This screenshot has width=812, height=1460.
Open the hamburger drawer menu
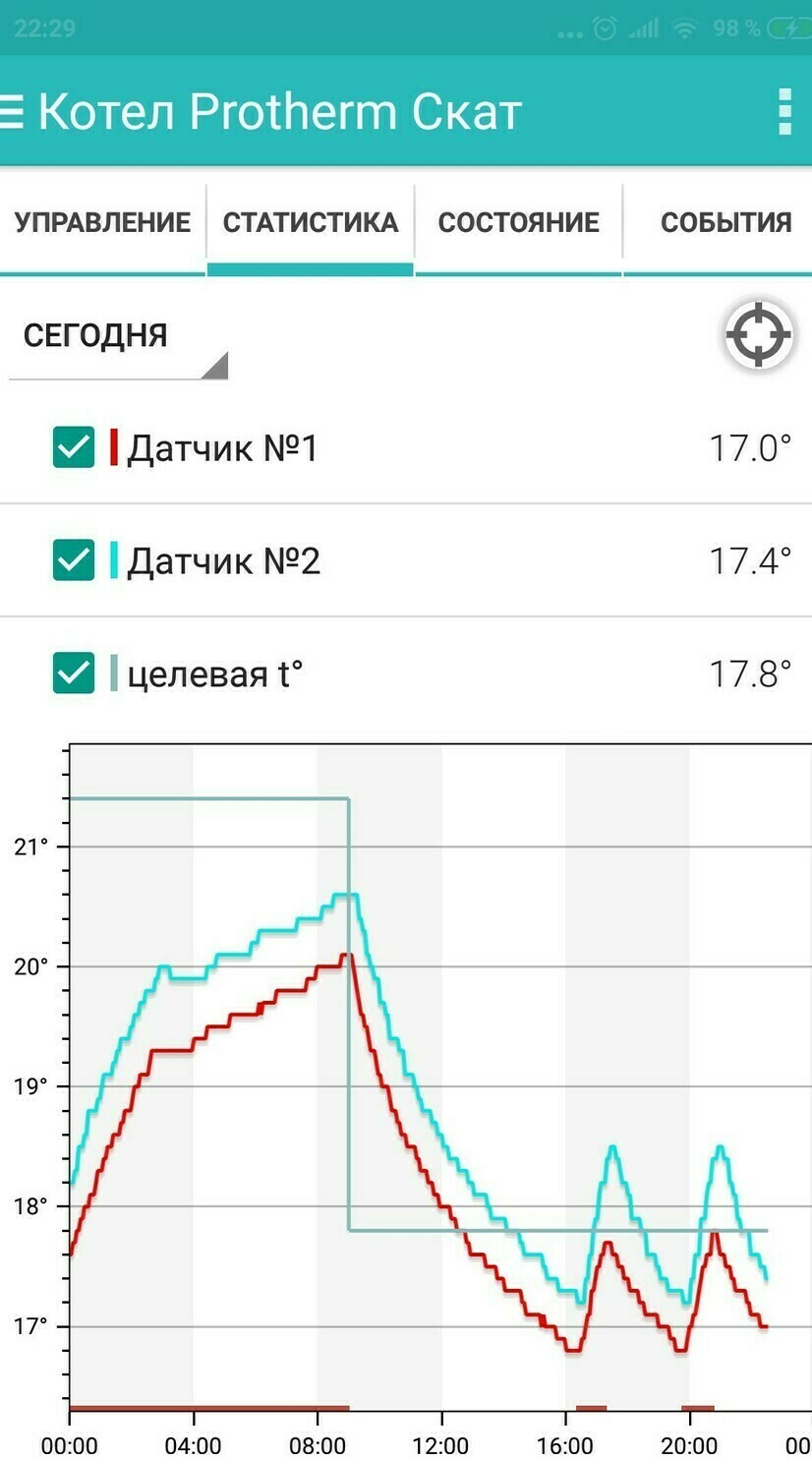point(11,112)
